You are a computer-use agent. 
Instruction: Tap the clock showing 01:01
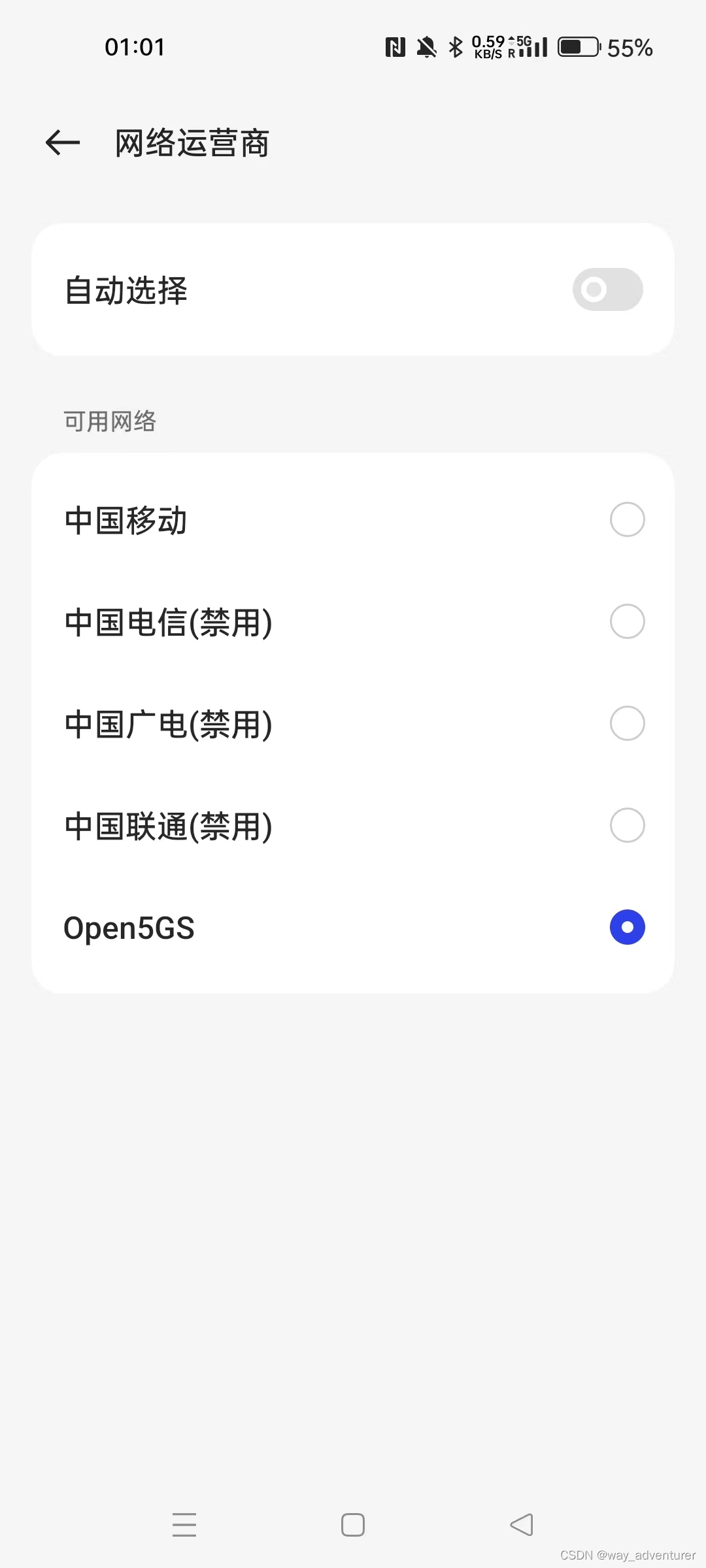click(135, 47)
